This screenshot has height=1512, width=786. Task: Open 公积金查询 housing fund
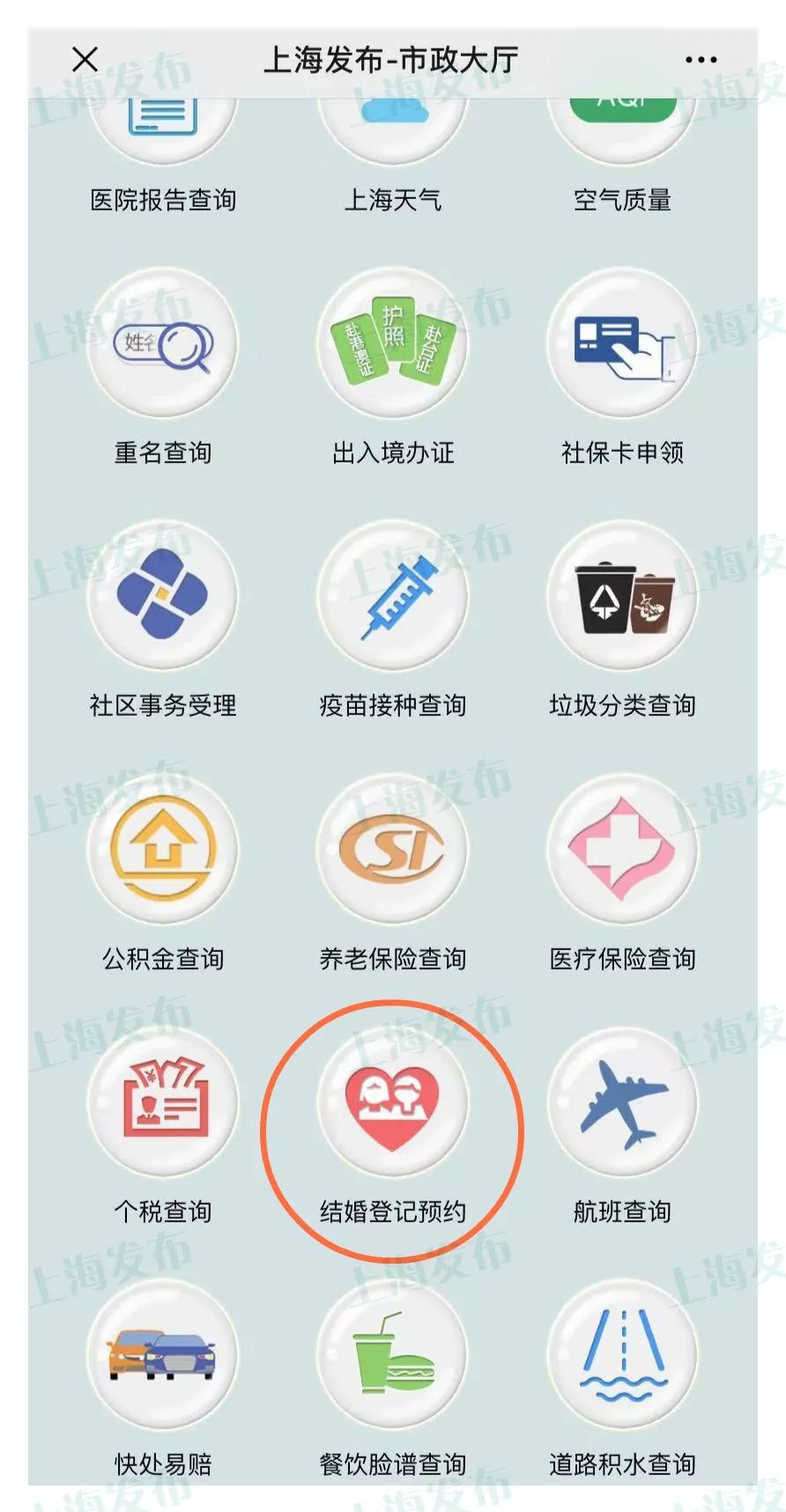coord(163,849)
